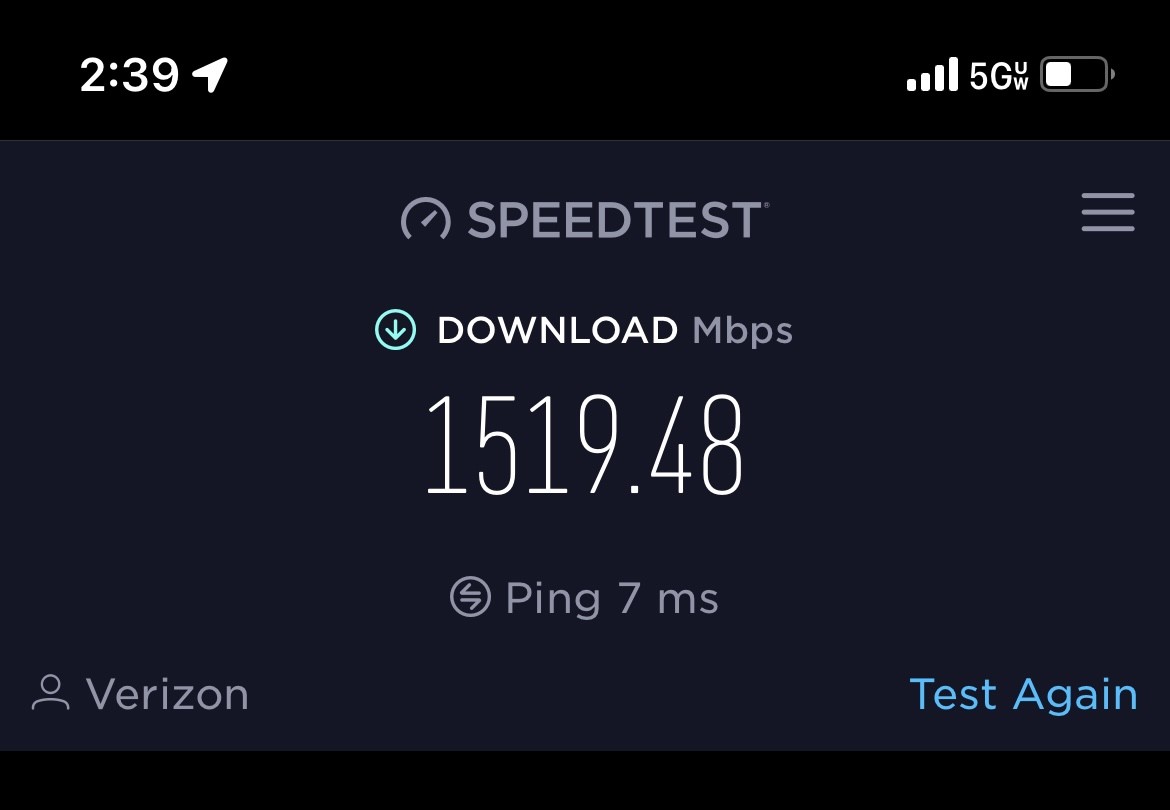This screenshot has height=810, width=1170.
Task: Open the hamburger menu
Action: [x=1108, y=213]
